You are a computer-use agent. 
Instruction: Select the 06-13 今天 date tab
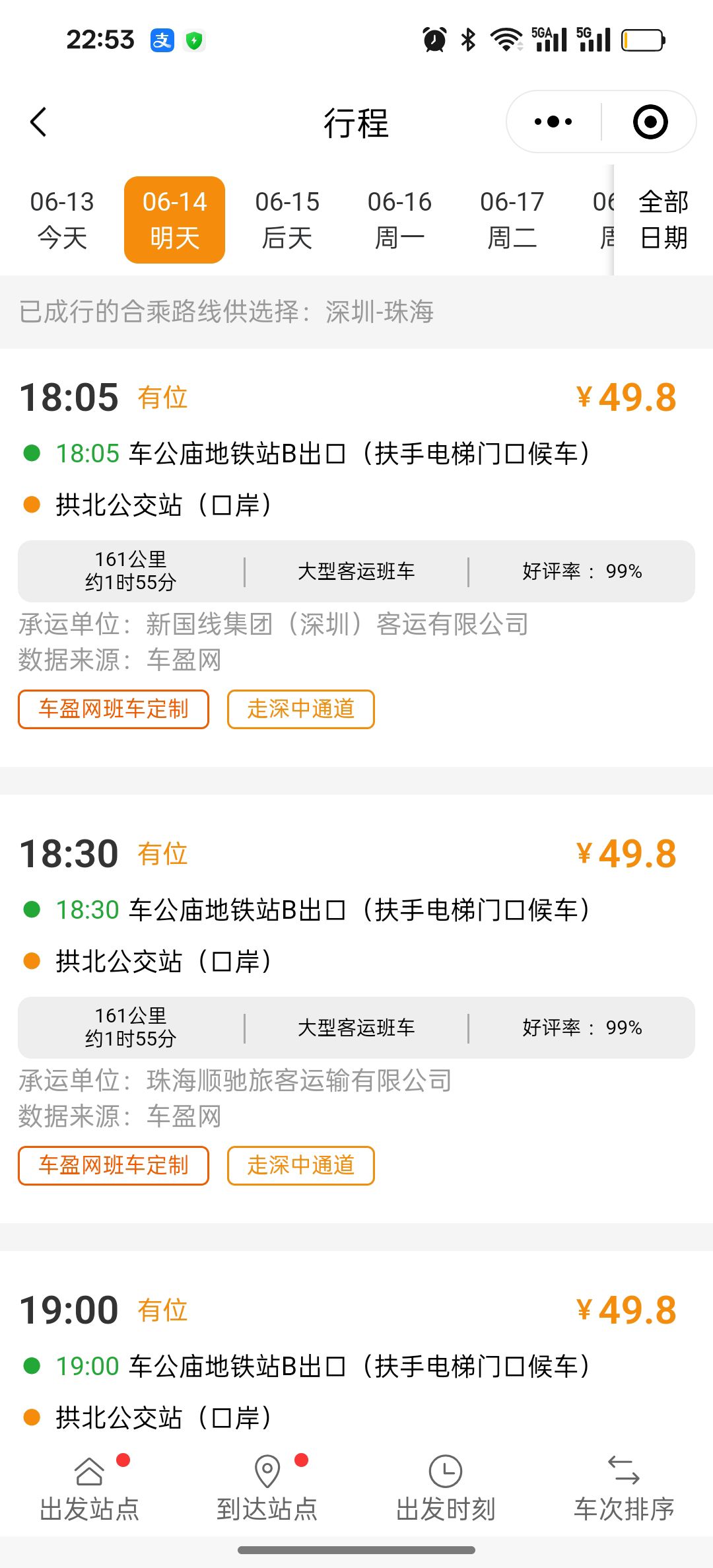[x=62, y=219]
